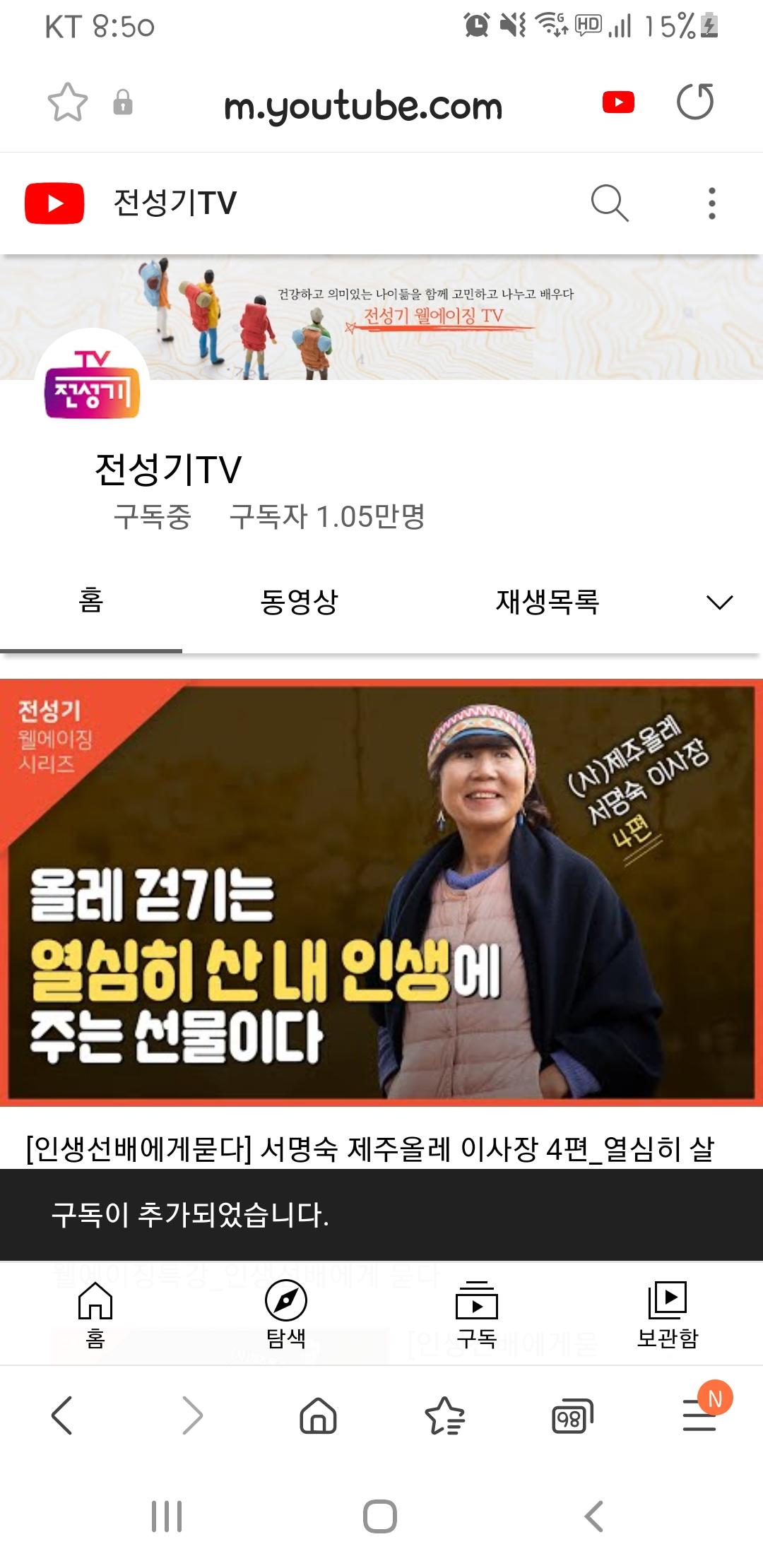
Task: Open the three-dot overflow menu
Action: click(711, 203)
